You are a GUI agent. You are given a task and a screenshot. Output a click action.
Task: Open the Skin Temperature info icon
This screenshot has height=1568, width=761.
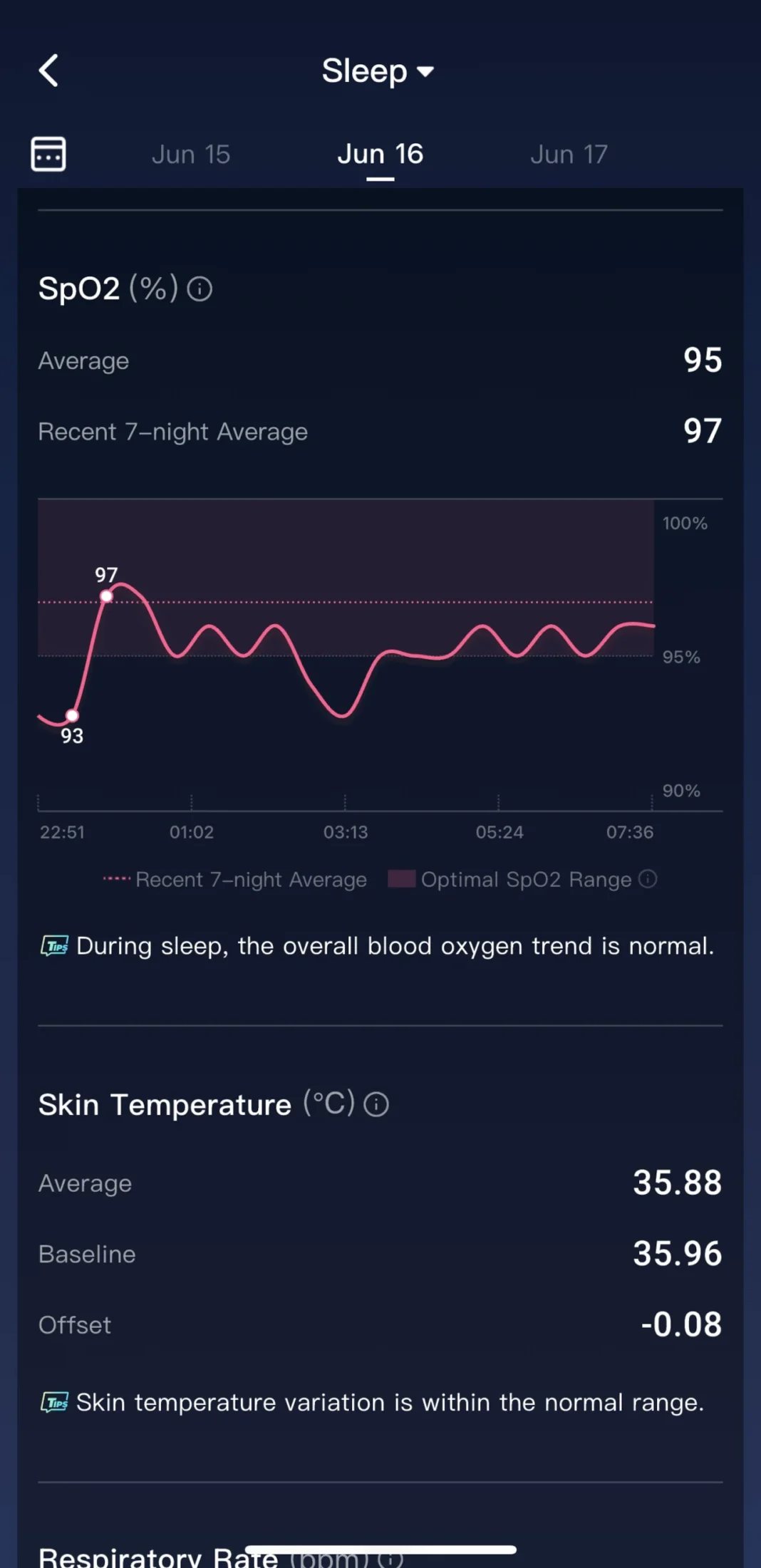click(376, 1105)
